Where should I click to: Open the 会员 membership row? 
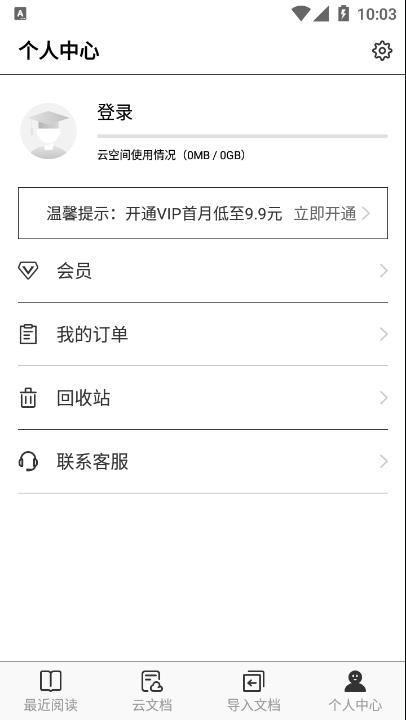[x=203, y=271]
